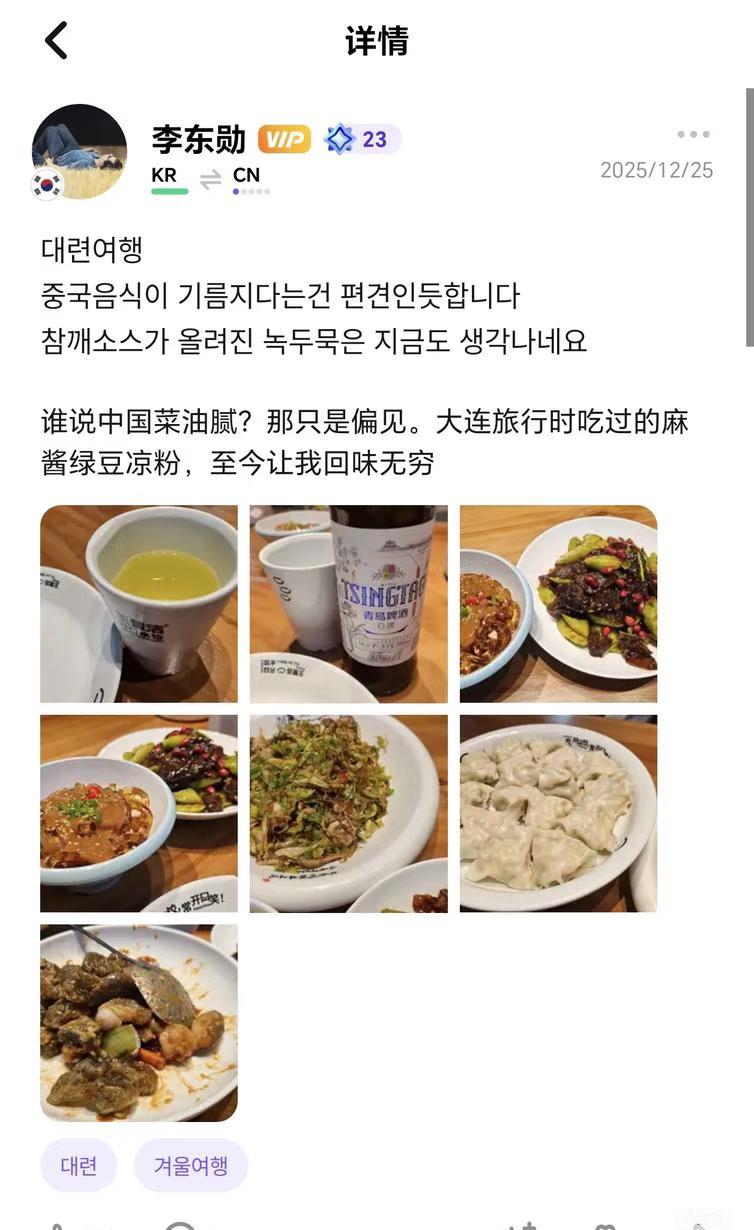View the Tsingtao beer bottle photo
Image resolution: width=754 pixels, height=1230 pixels.
point(348,603)
